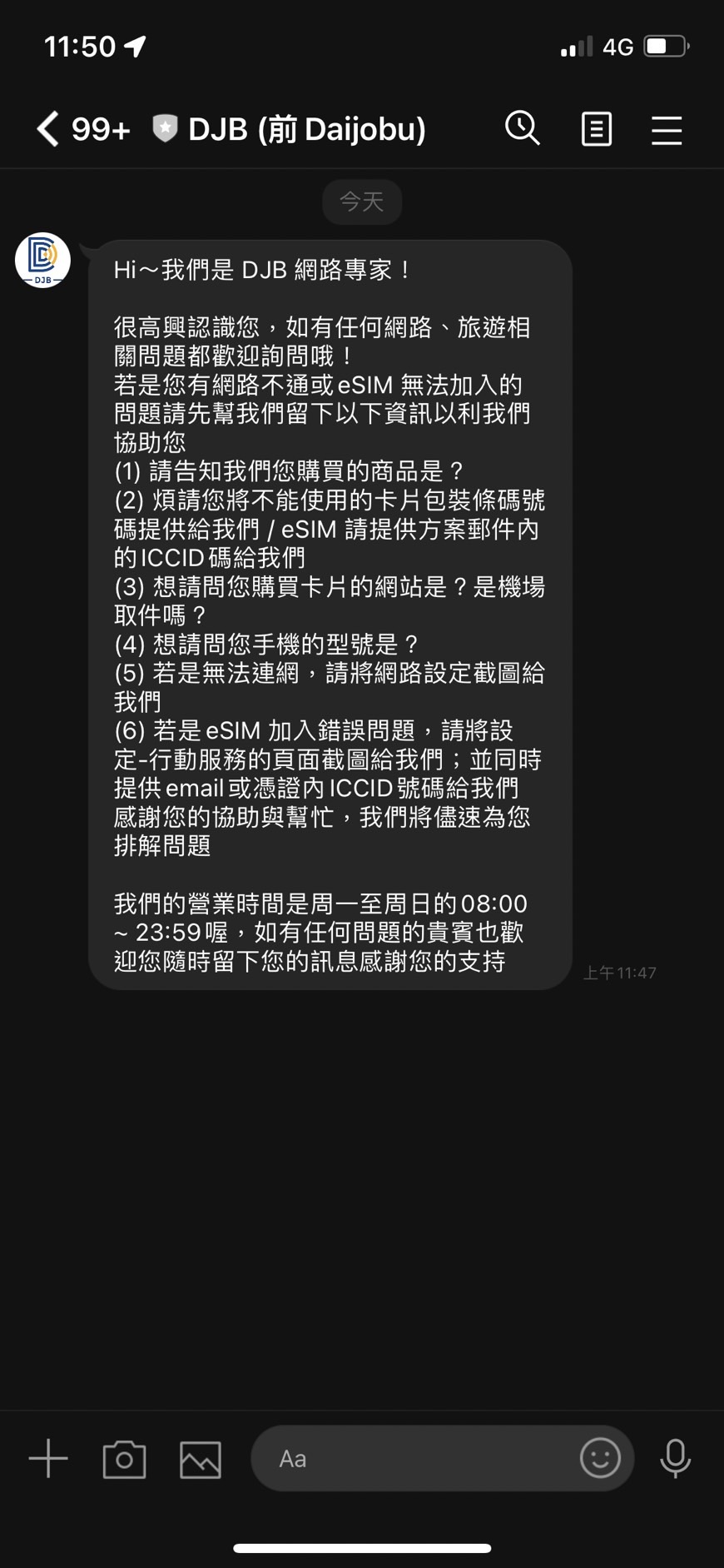Open the camera to take a photo
724x1568 pixels.
(124, 1459)
